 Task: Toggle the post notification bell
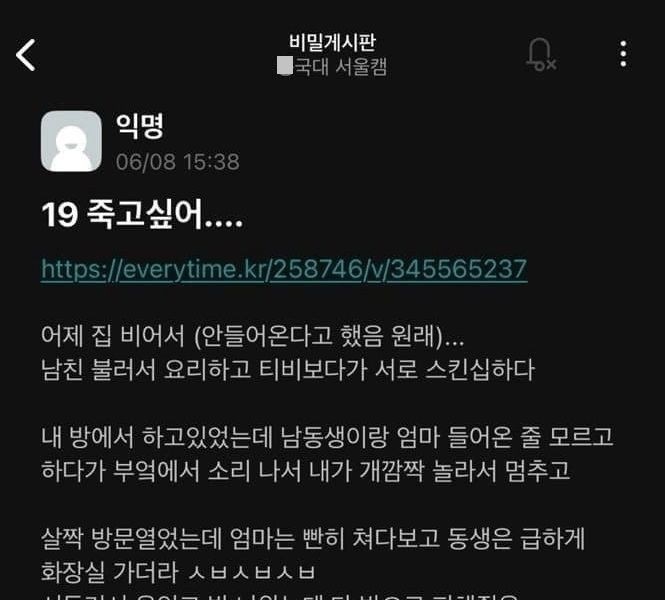tap(540, 55)
